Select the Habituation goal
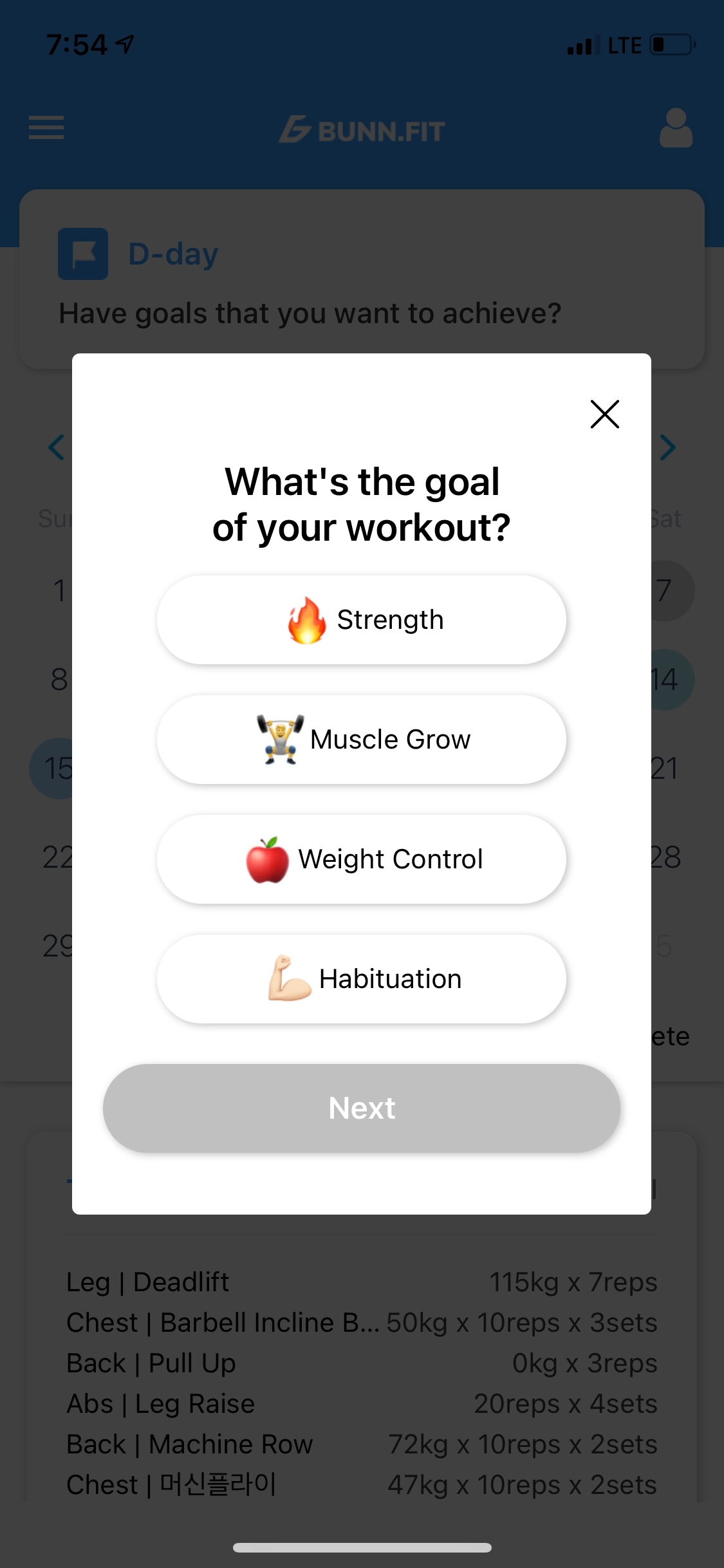The width and height of the screenshot is (724, 1568). pos(362,979)
